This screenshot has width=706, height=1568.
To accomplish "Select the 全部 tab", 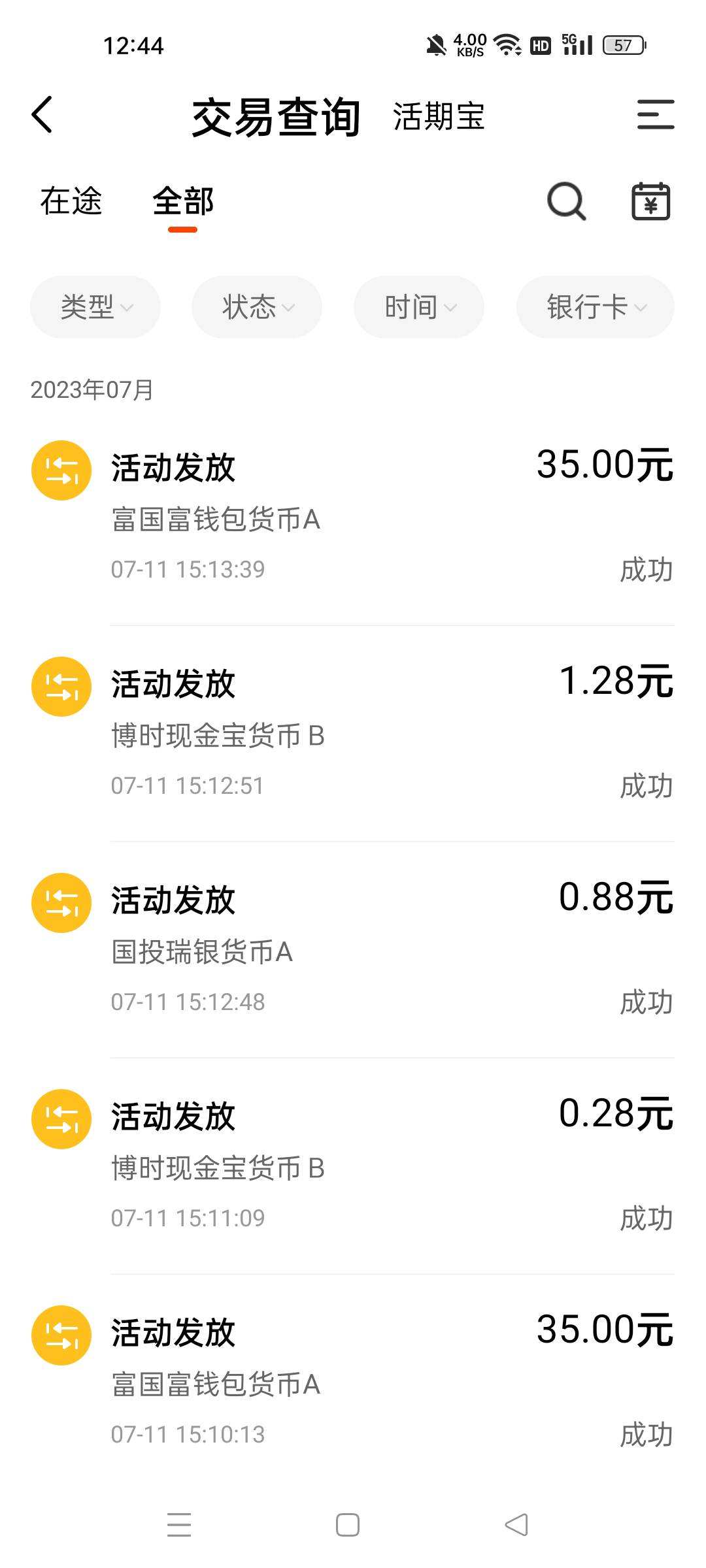I will click(x=183, y=201).
